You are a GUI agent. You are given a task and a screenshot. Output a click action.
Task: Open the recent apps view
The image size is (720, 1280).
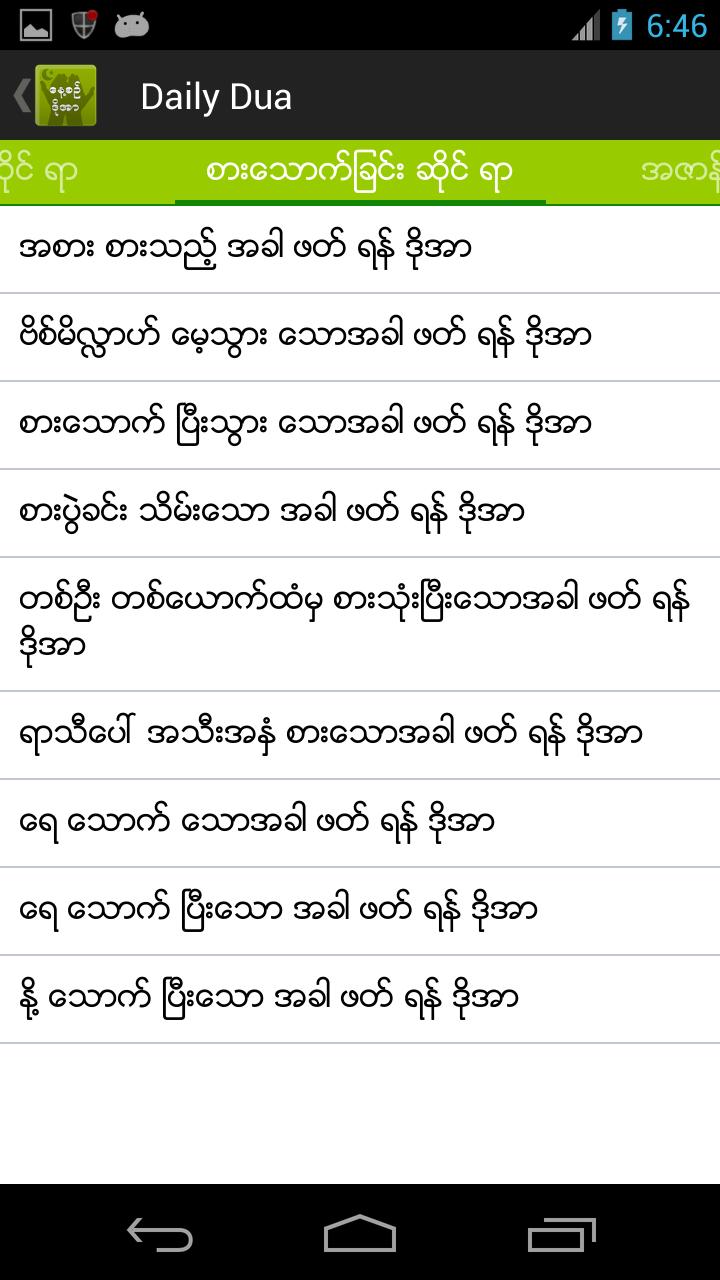pos(561,1234)
